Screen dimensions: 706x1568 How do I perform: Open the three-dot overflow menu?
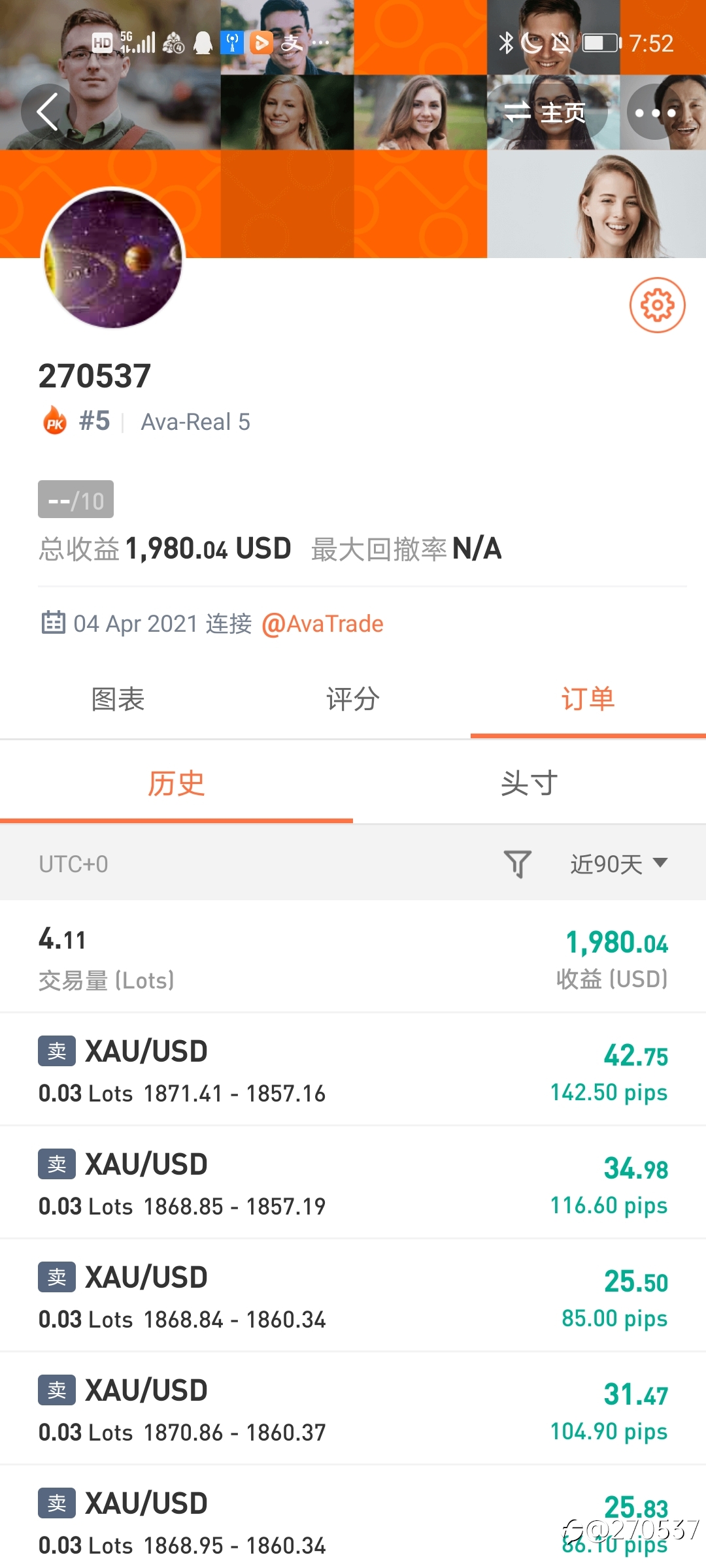[x=655, y=112]
